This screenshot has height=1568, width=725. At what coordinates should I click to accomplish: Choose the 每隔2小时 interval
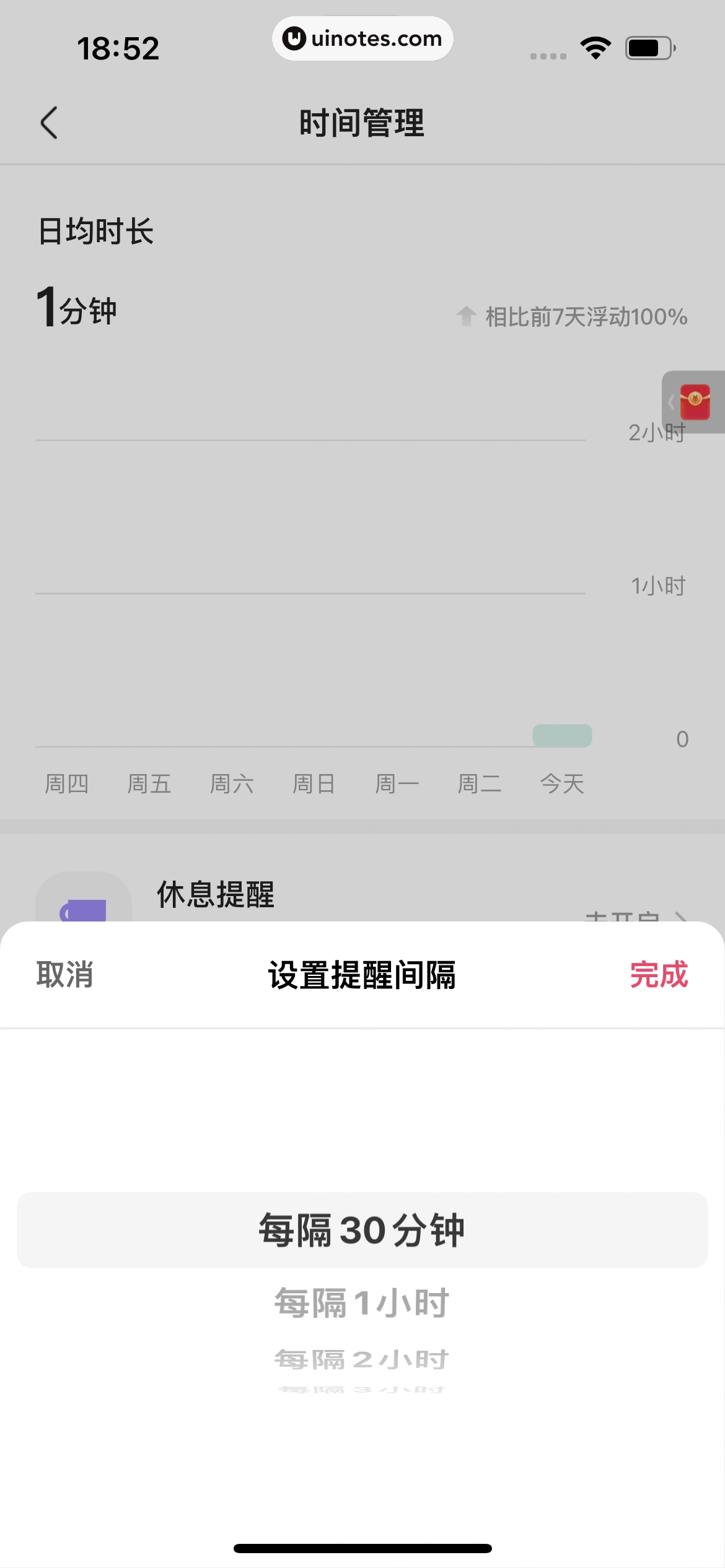pos(362,1360)
